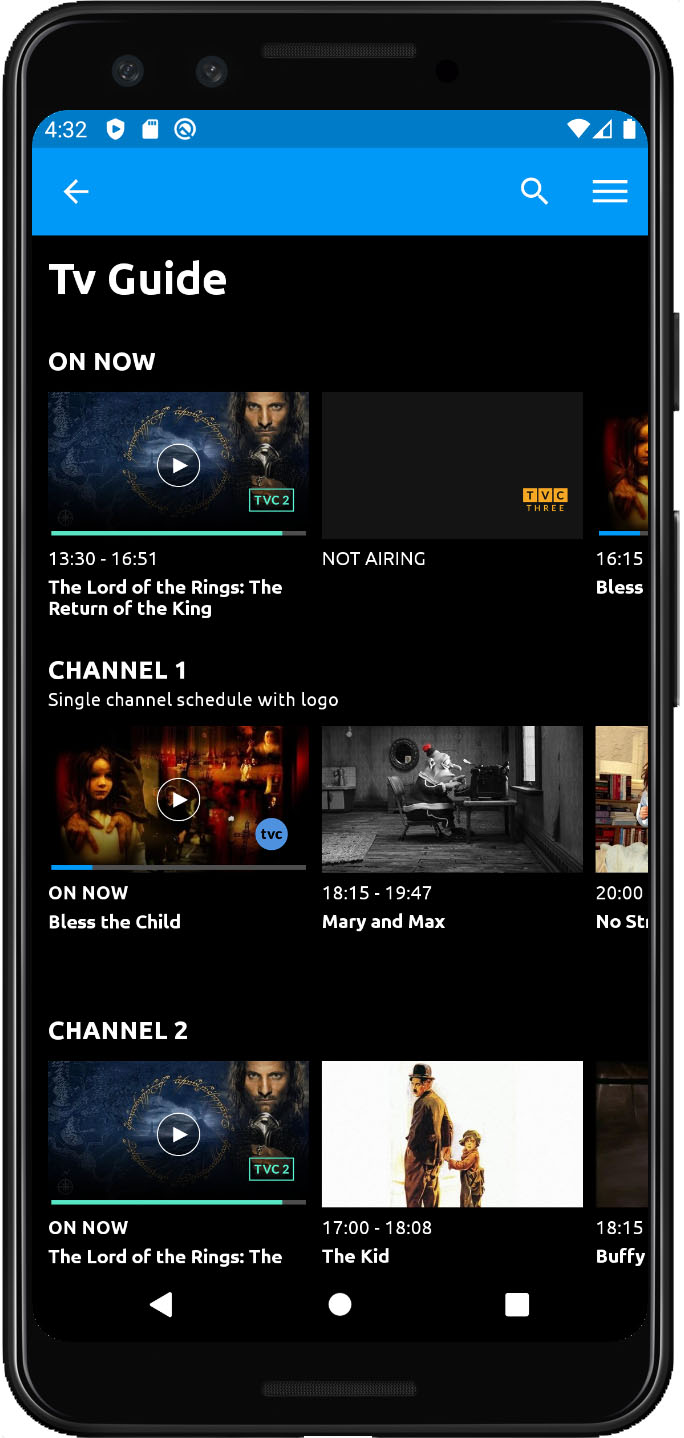The width and height of the screenshot is (684, 1438).
Task: Open the TVC Three Not Airing tile
Action: click(x=452, y=465)
